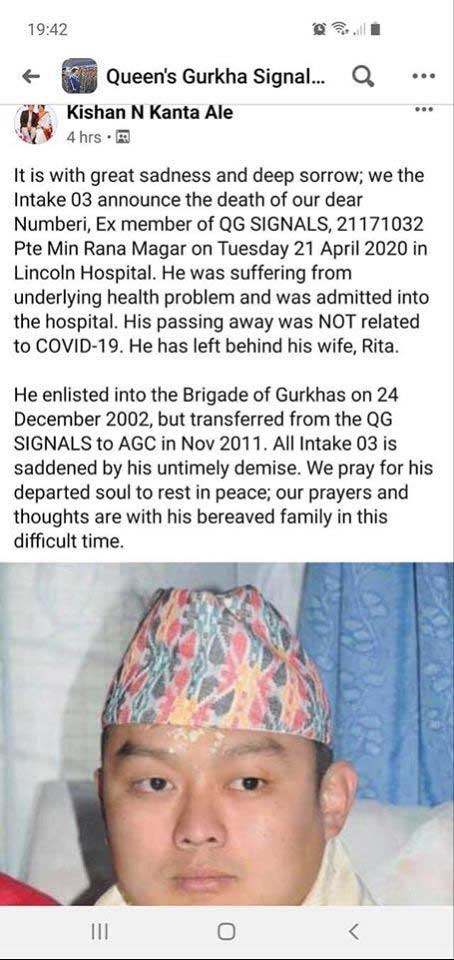This screenshot has height=960, width=454.
Task: Open the post options menu beside Kishan's name
Action: coord(423,110)
